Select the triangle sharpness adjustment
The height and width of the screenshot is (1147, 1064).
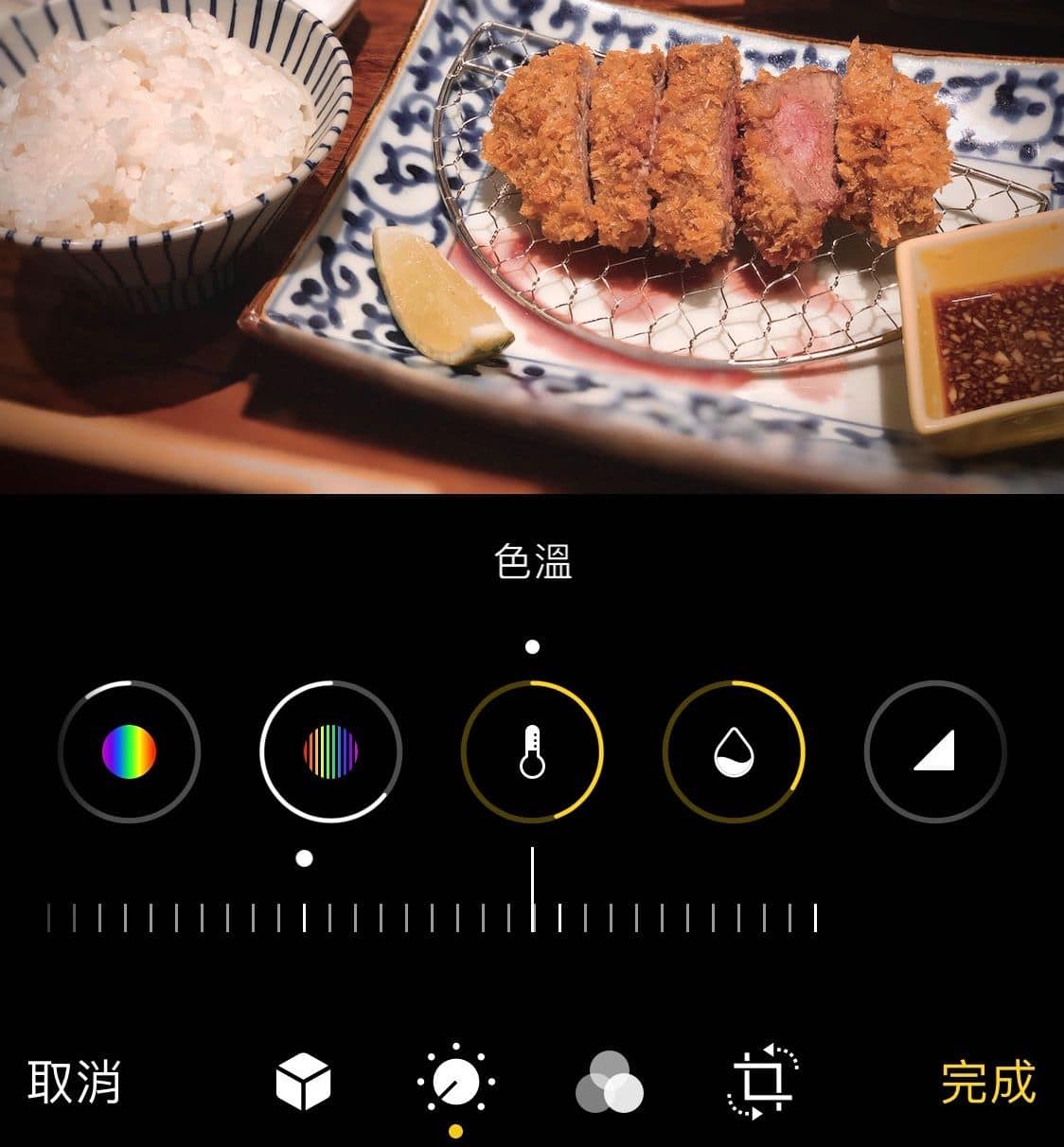(x=934, y=751)
